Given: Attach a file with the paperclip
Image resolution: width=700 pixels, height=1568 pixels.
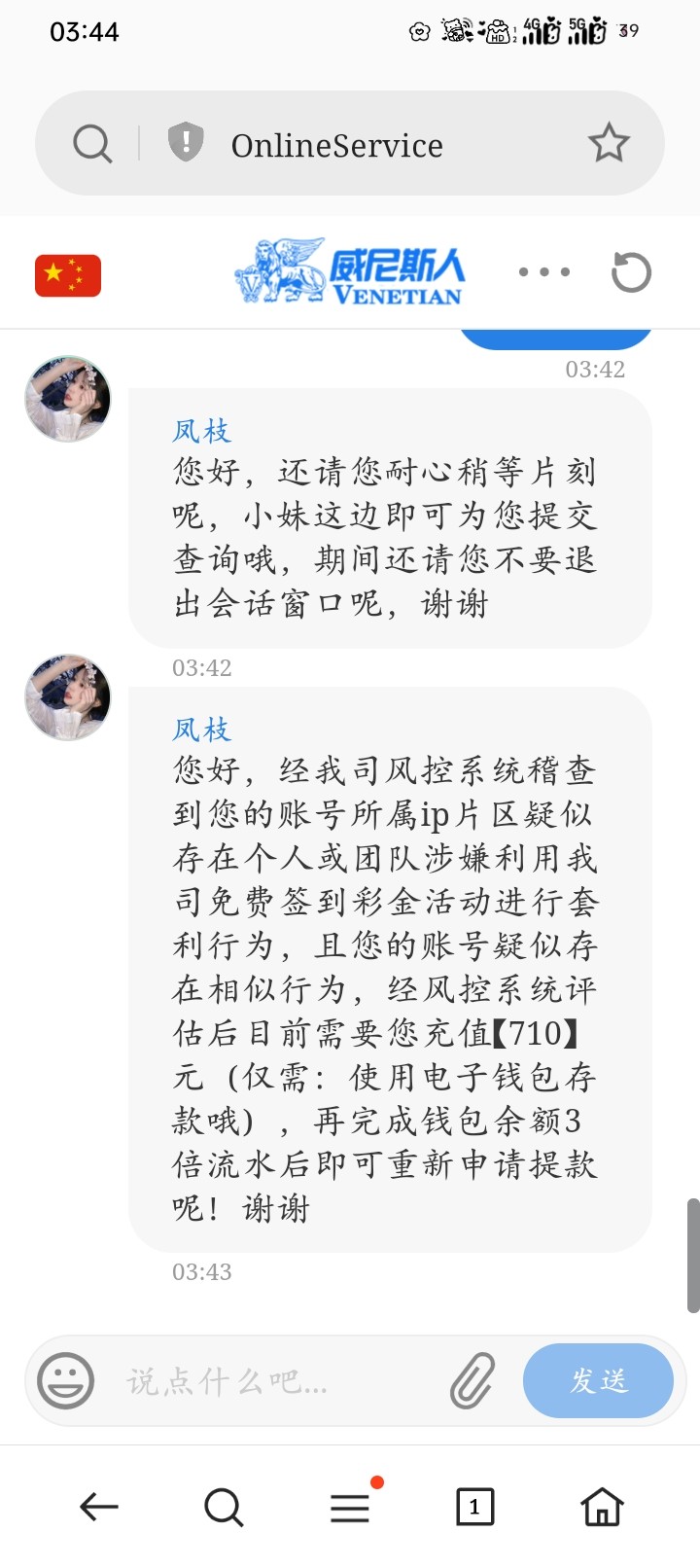Looking at the screenshot, I should coord(473,1380).
